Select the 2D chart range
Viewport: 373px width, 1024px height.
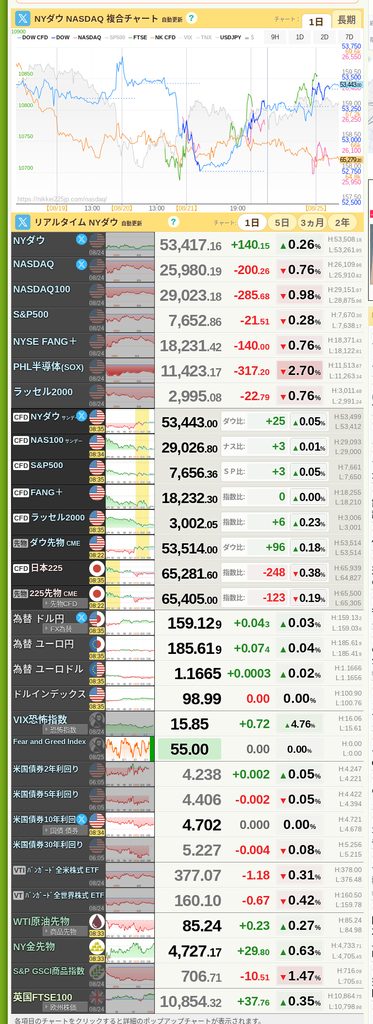324,37
